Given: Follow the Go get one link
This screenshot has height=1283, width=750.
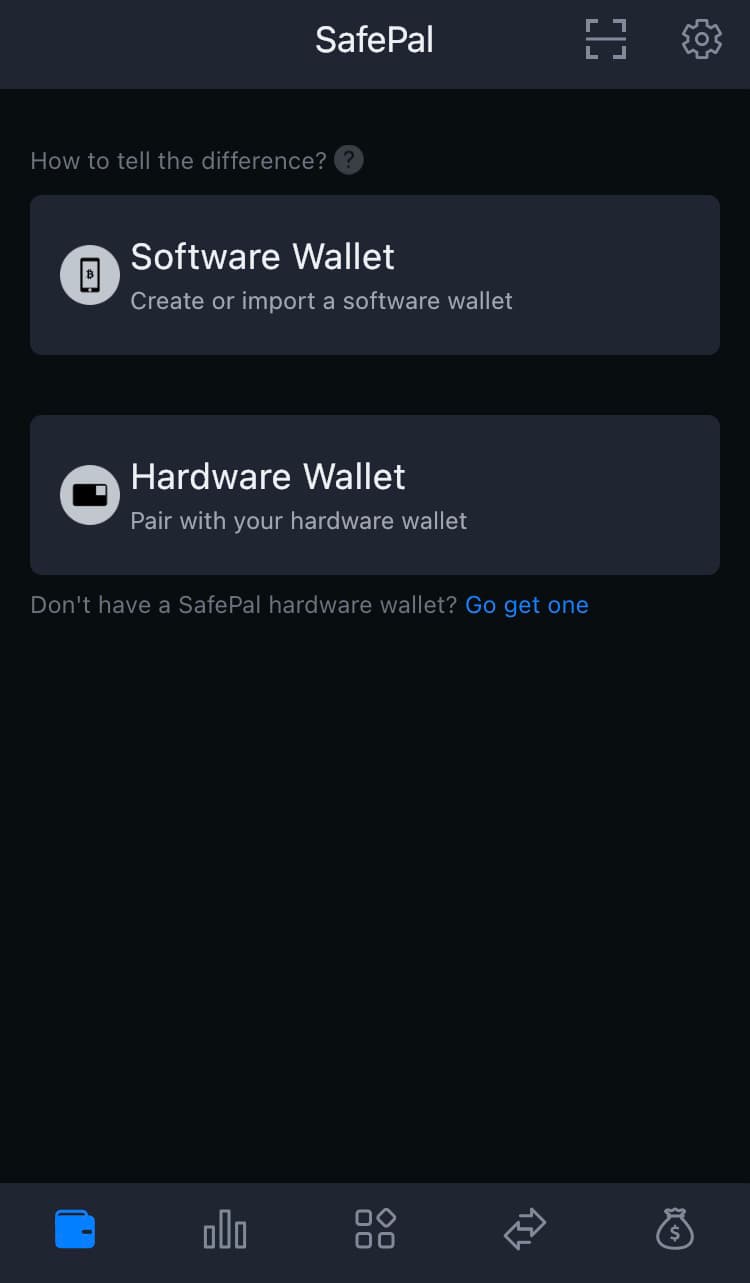Looking at the screenshot, I should pos(527,605).
